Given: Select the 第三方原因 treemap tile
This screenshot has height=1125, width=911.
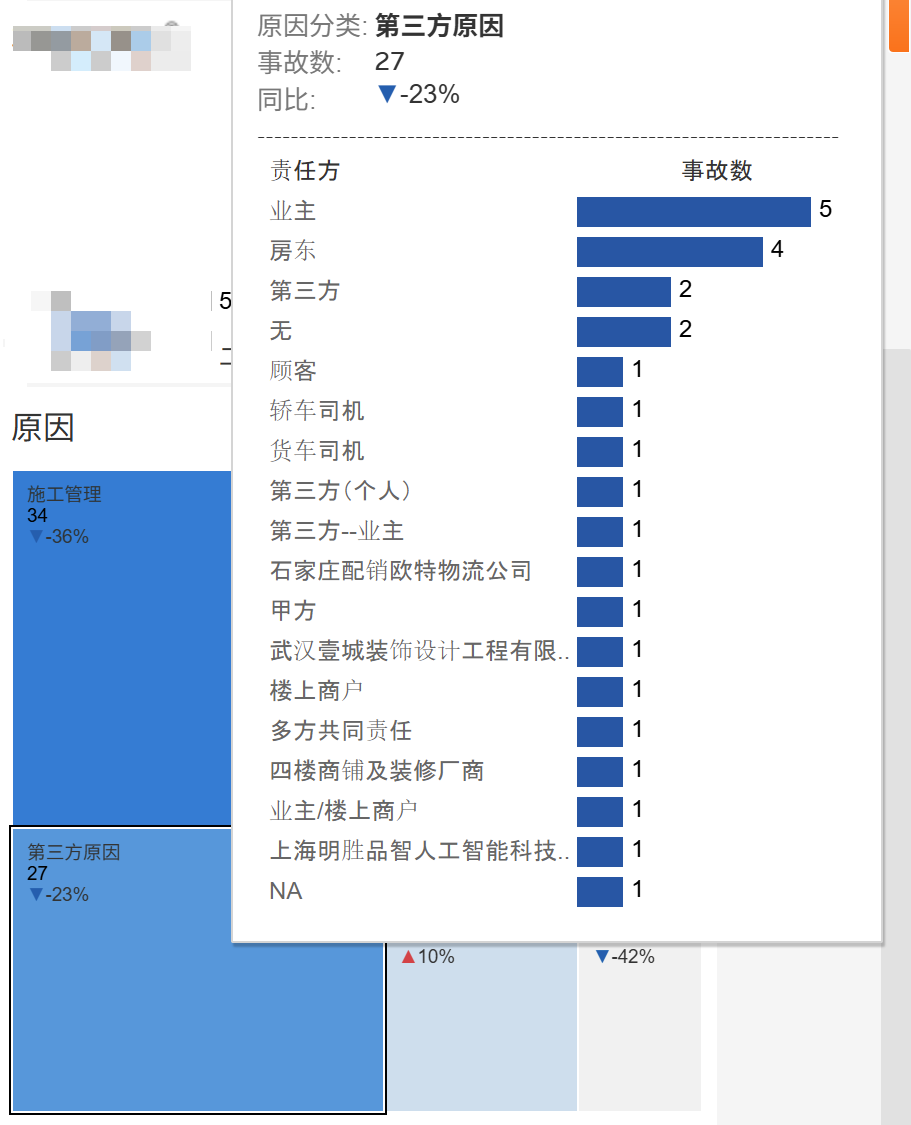Looking at the screenshot, I should (x=197, y=1000).
